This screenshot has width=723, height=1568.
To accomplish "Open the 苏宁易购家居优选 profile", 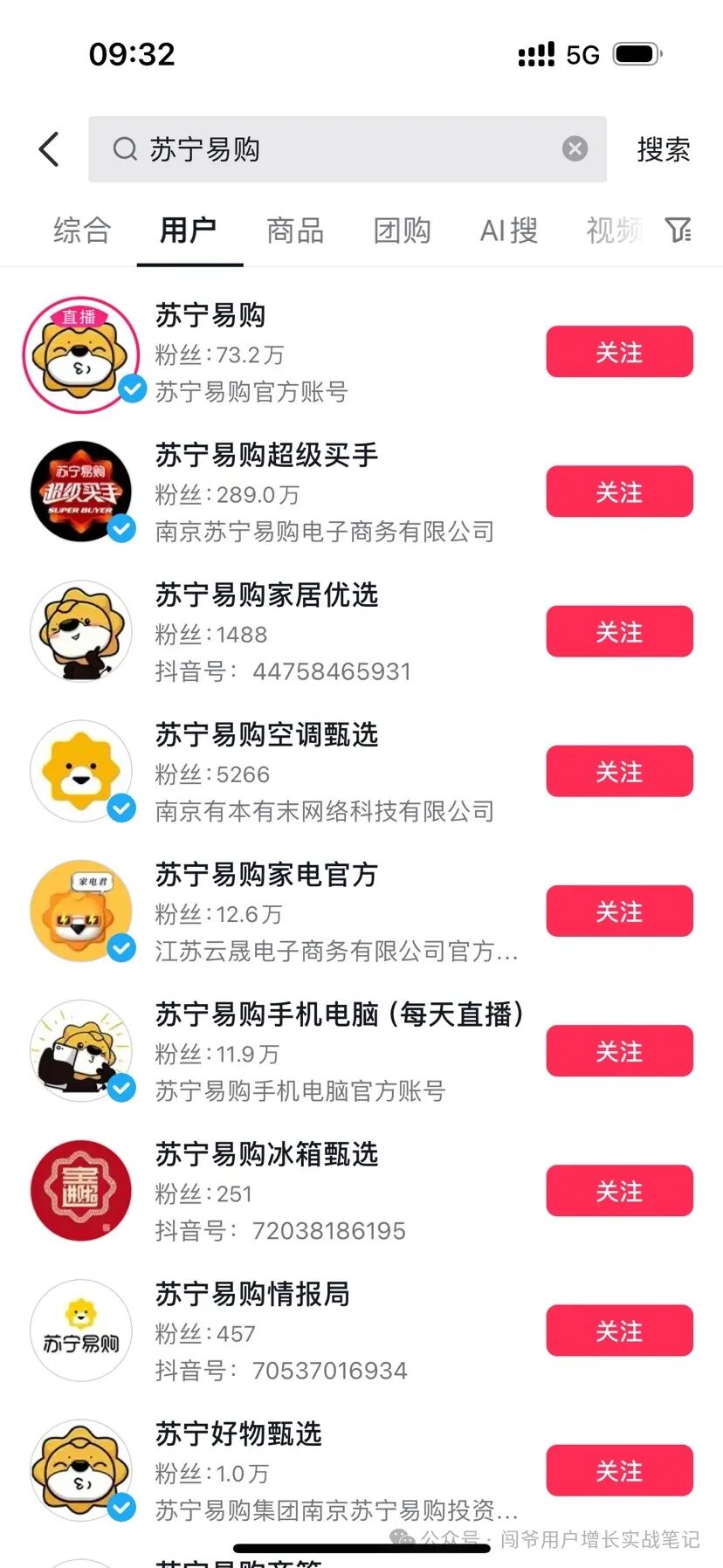I will (266, 595).
